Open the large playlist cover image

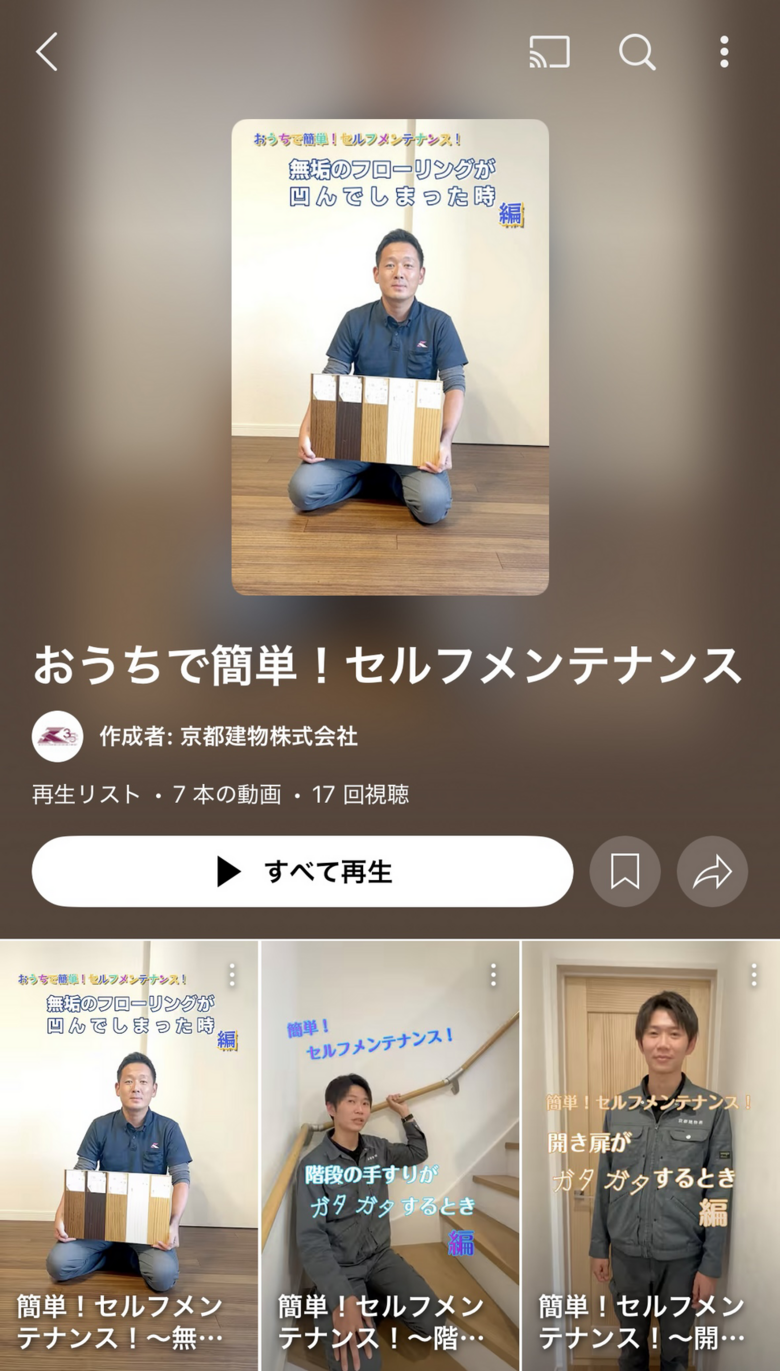(390, 357)
